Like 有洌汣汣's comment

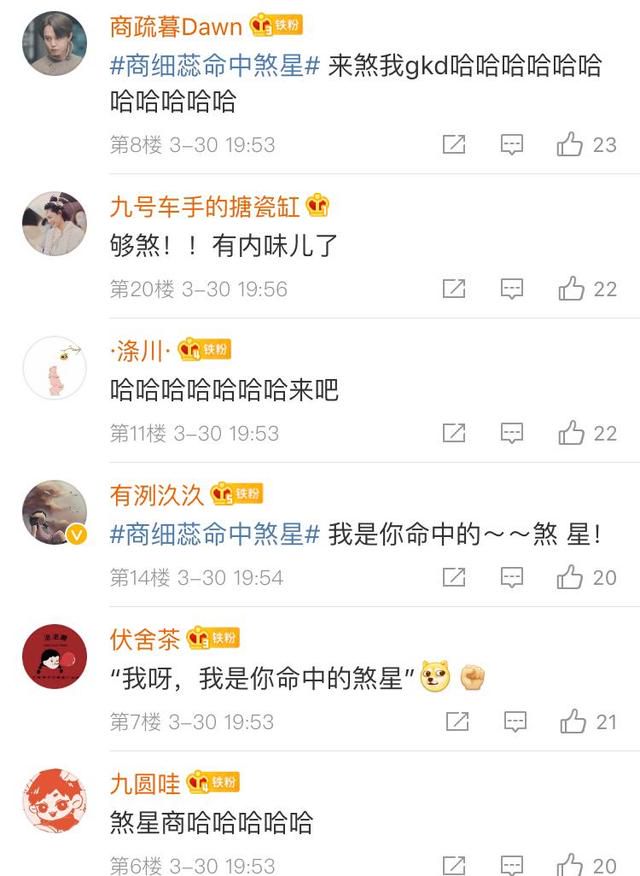571,577
